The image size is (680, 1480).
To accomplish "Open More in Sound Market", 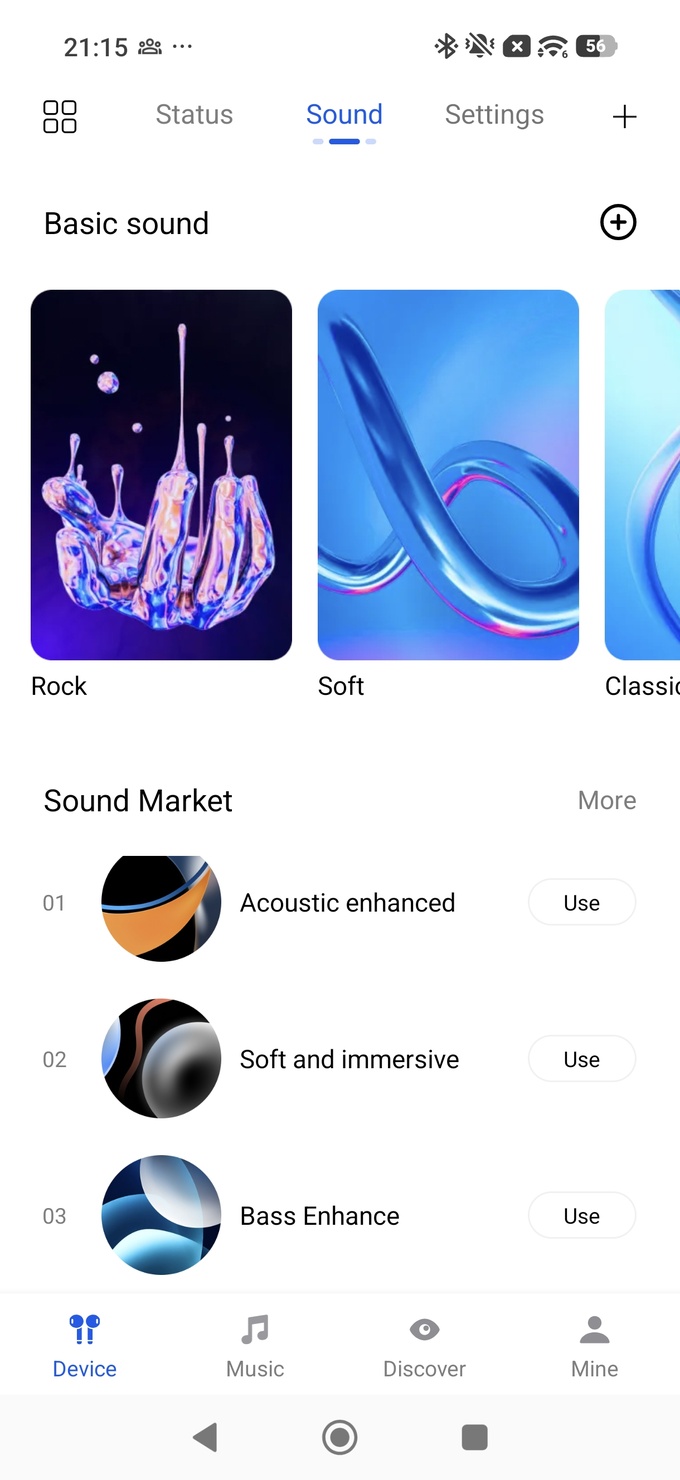I will tap(607, 800).
